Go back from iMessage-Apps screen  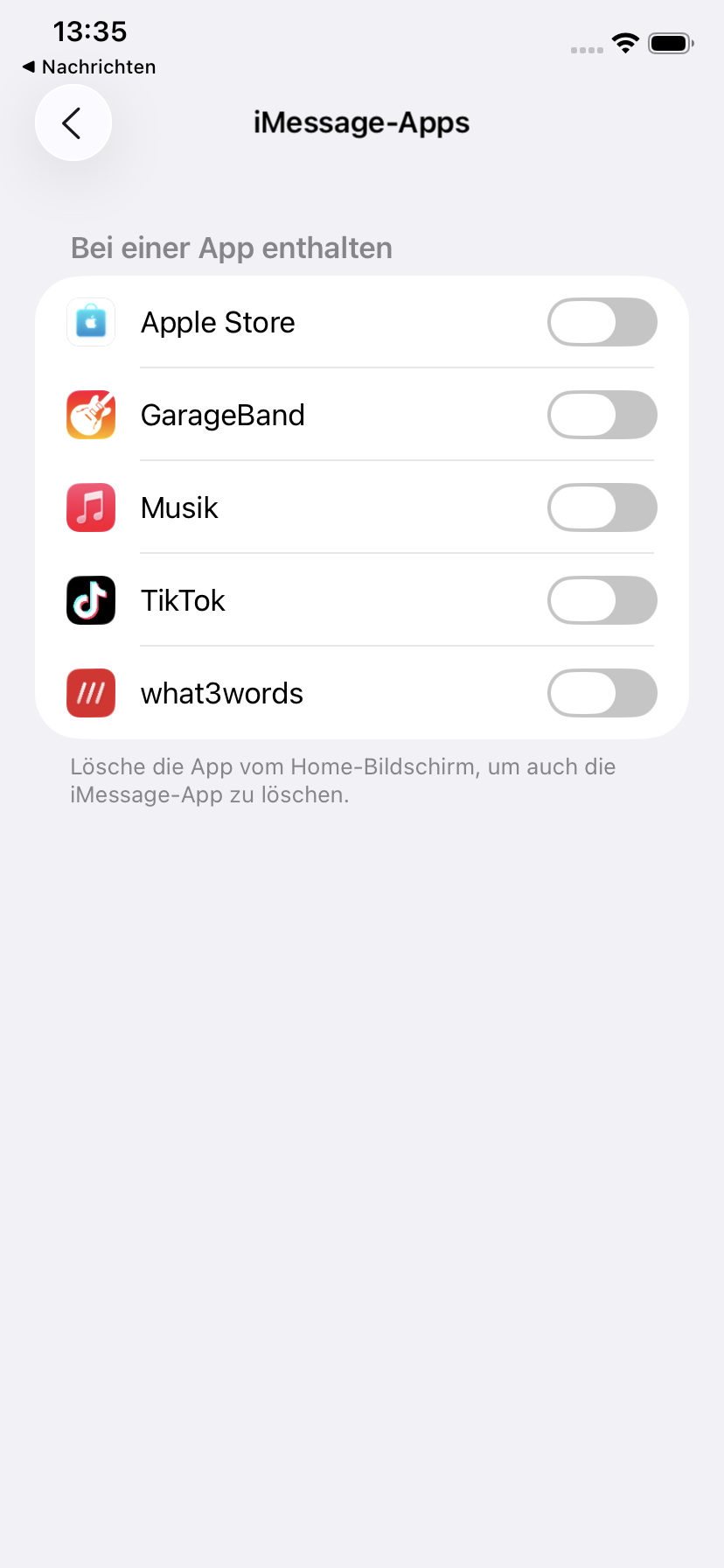tap(73, 123)
